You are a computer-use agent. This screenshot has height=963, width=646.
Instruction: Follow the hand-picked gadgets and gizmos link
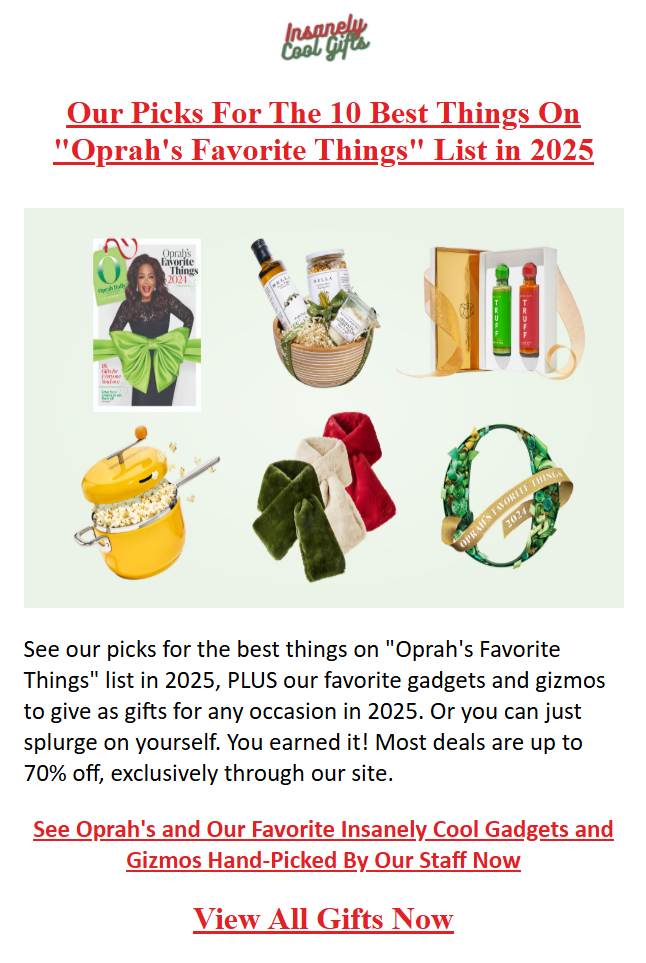click(323, 844)
